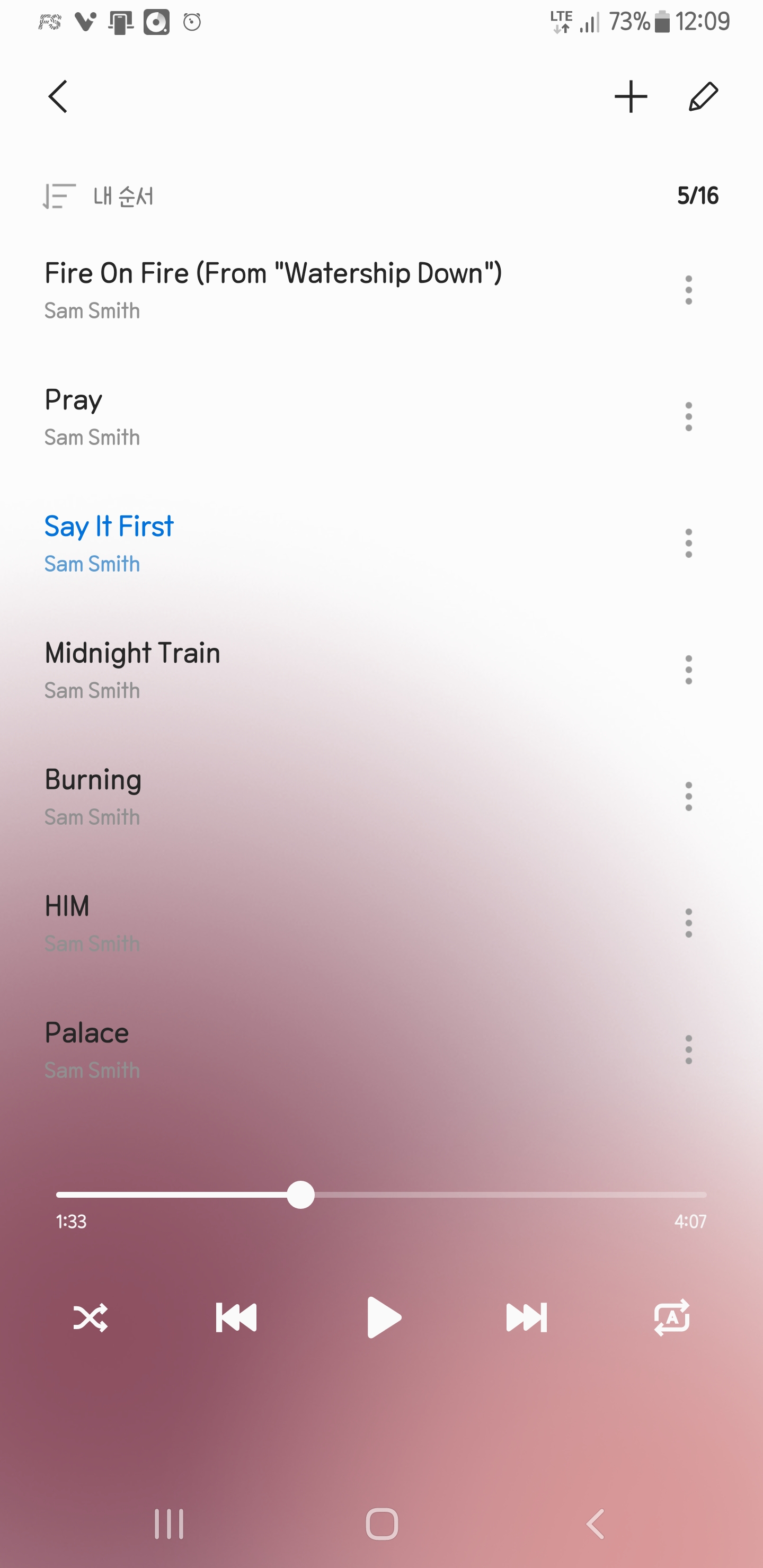Tap the playback progress bar to seek
763x1568 pixels.
[487, 1195]
